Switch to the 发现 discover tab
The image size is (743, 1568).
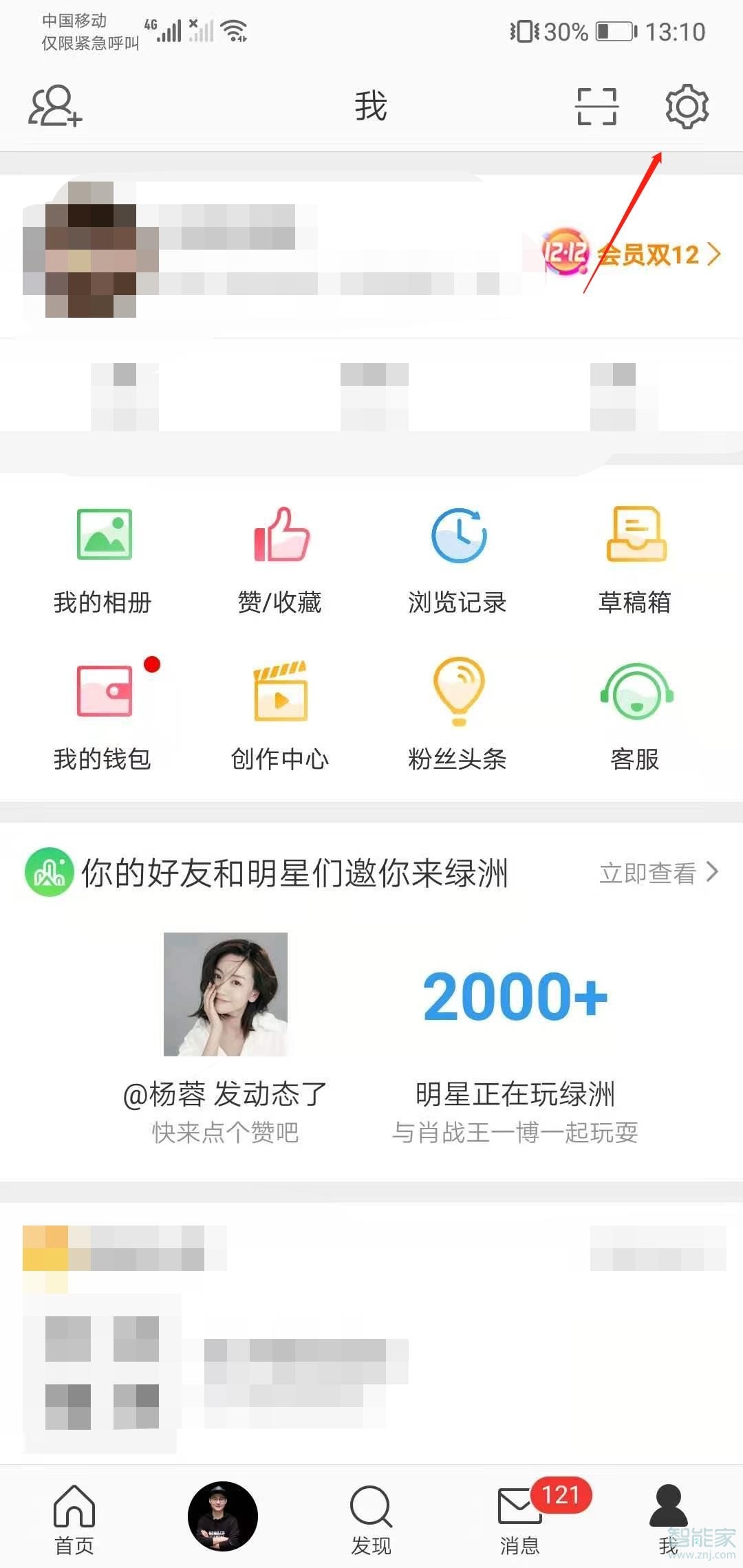[369, 1516]
